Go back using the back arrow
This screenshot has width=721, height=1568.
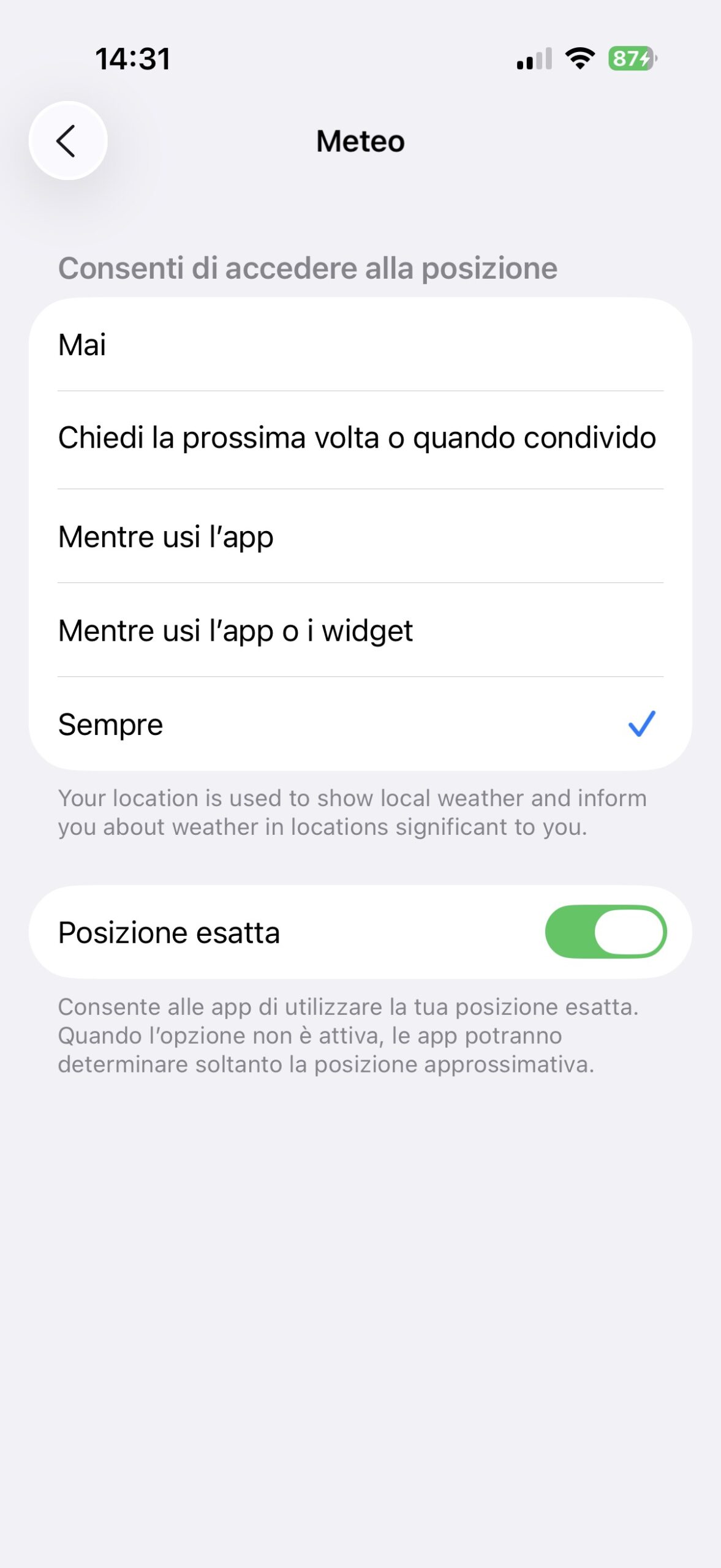tap(68, 141)
